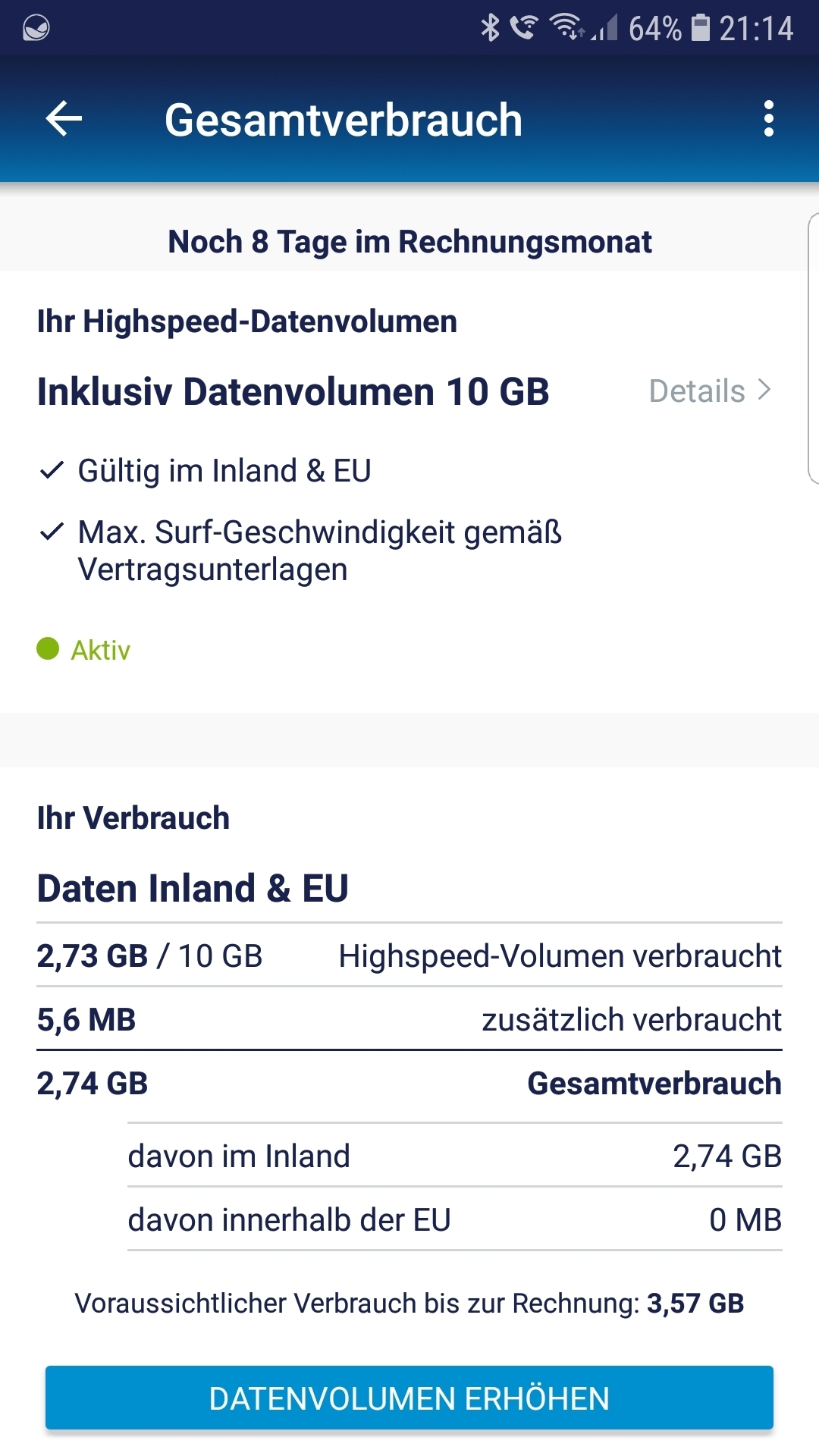Open the three-dot overflow menu
The image size is (819, 1456).
(x=769, y=119)
